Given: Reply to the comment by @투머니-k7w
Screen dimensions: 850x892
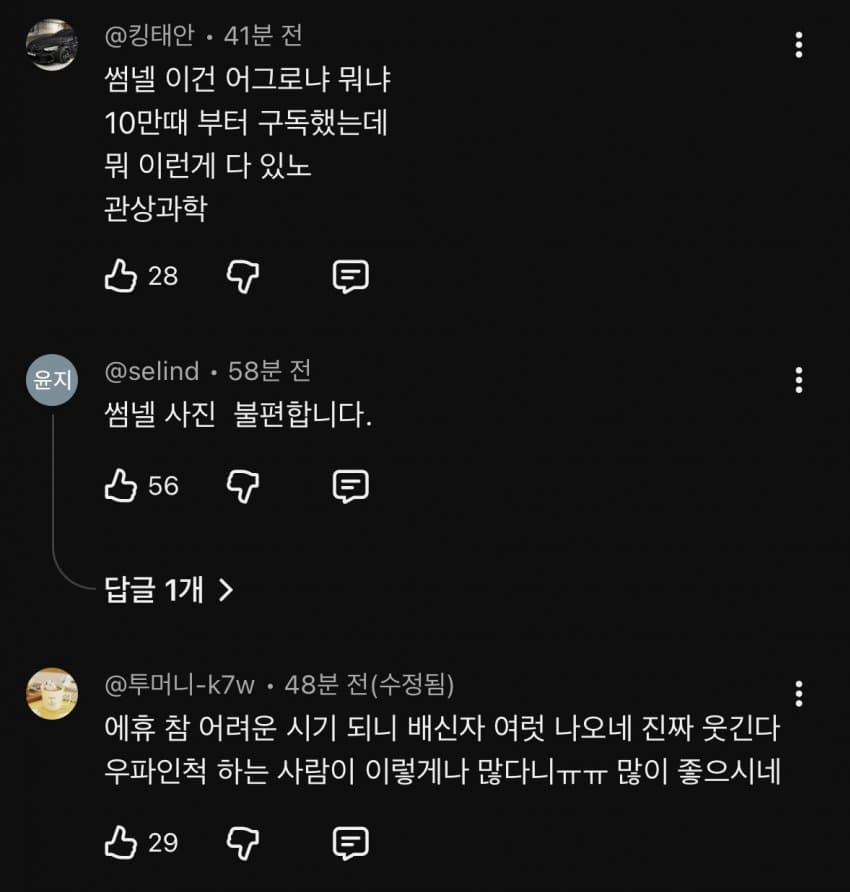Looking at the screenshot, I should (x=350, y=843).
